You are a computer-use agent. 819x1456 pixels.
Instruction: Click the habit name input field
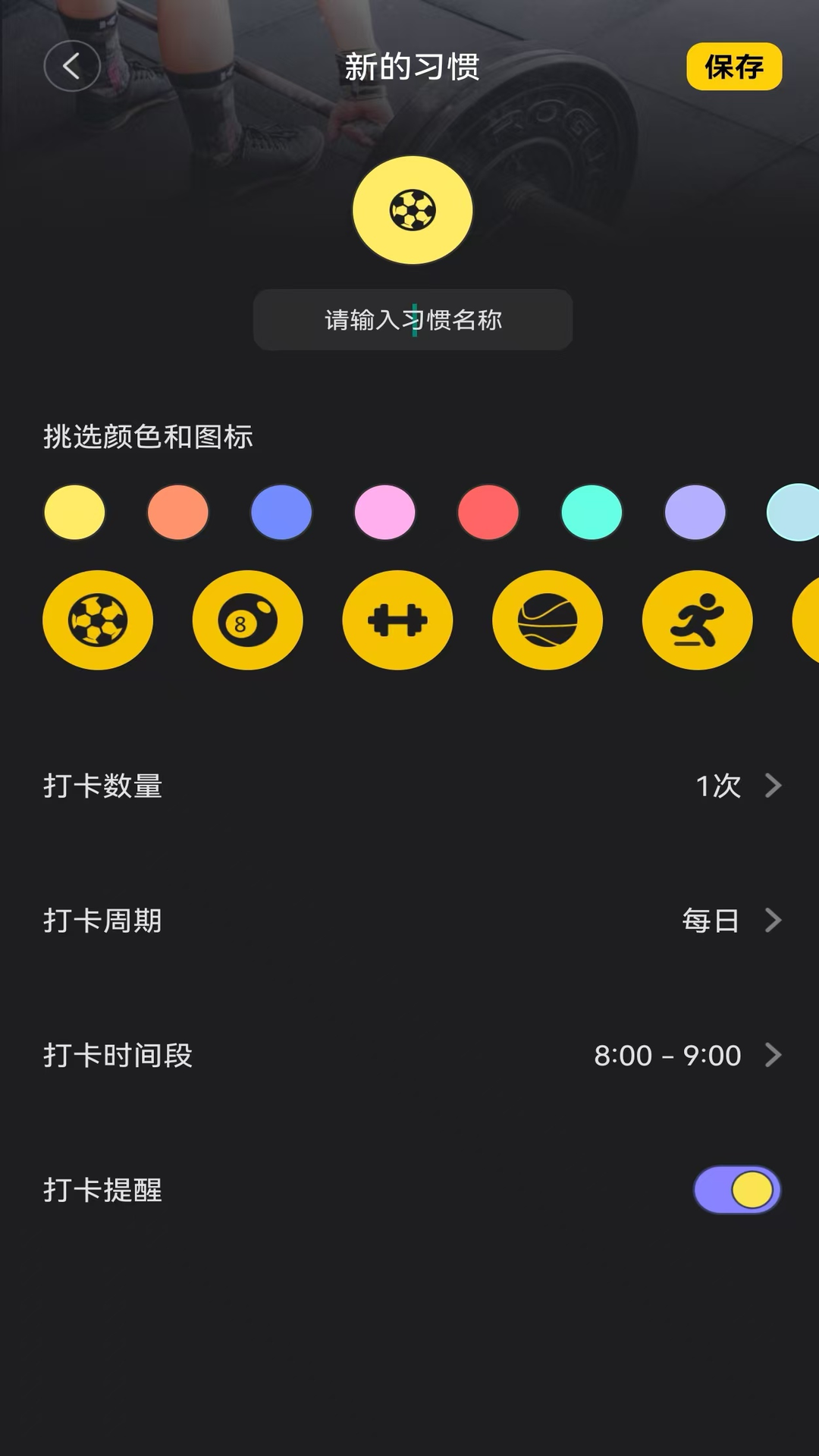[413, 320]
